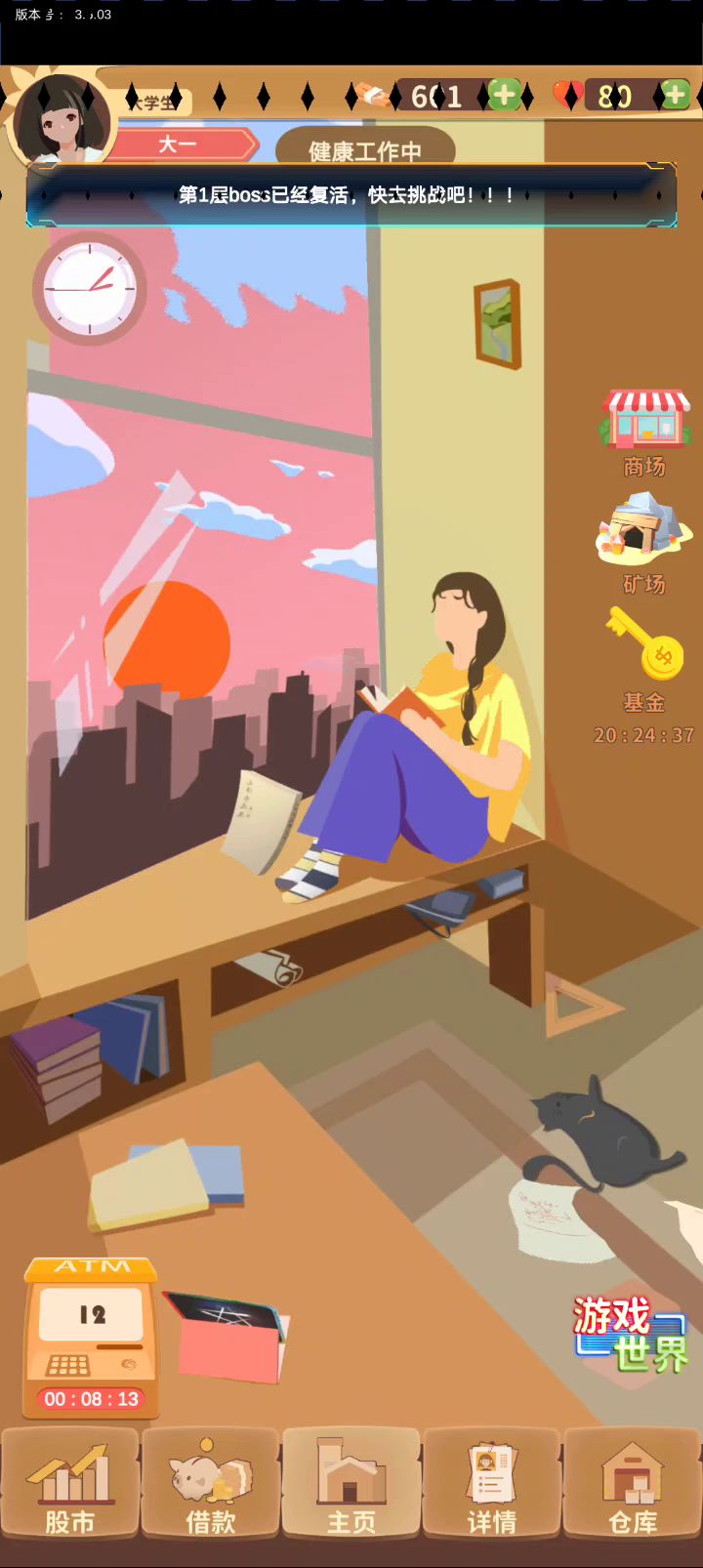The height and width of the screenshot is (1568, 703).
Task: Open the 借款 loan tab
Action: pyautogui.click(x=211, y=1484)
